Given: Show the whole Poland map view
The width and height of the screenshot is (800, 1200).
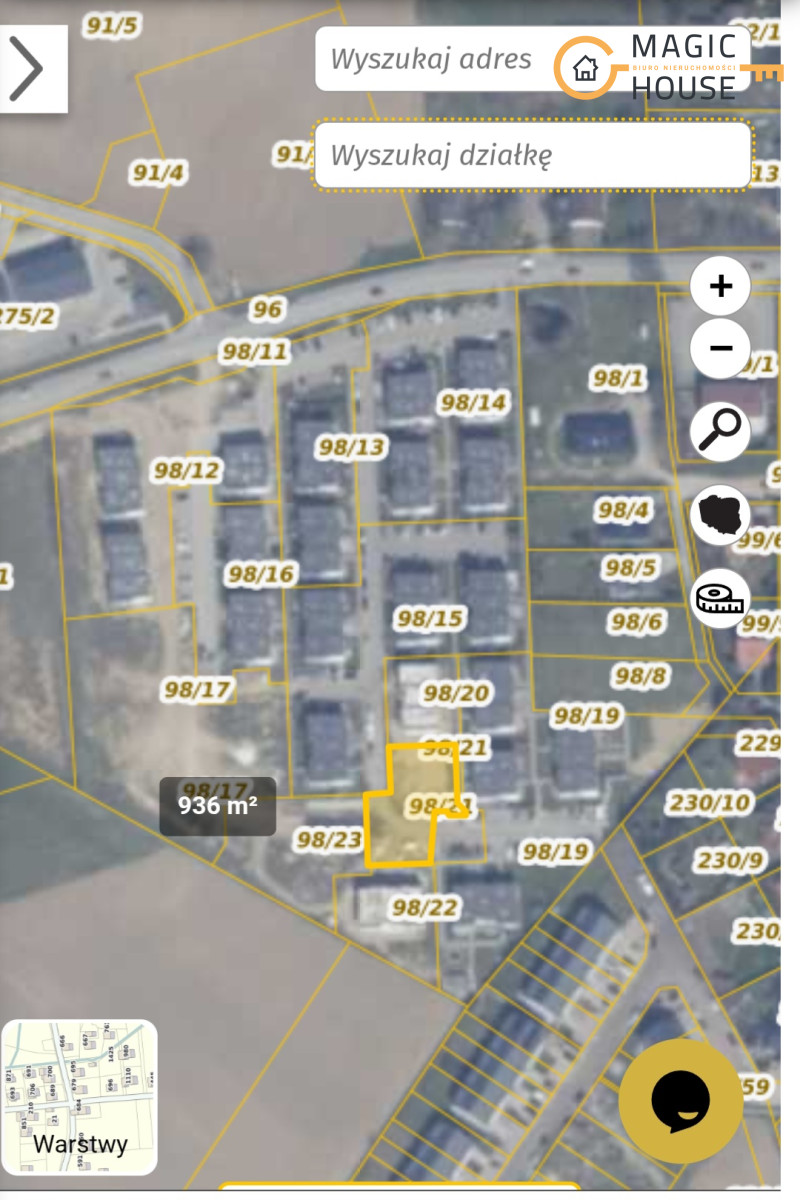Looking at the screenshot, I should coord(720,514).
